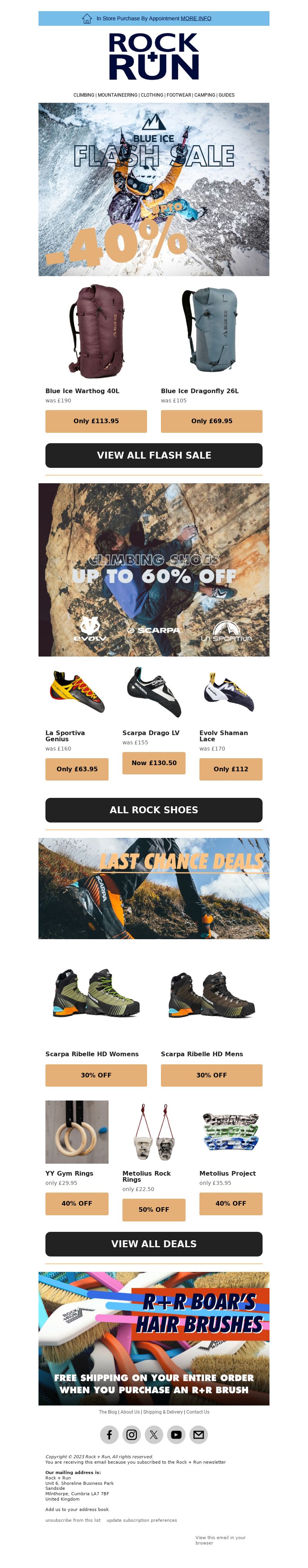
Task: Open the Rock + Run Facebook page
Action: [109, 1435]
